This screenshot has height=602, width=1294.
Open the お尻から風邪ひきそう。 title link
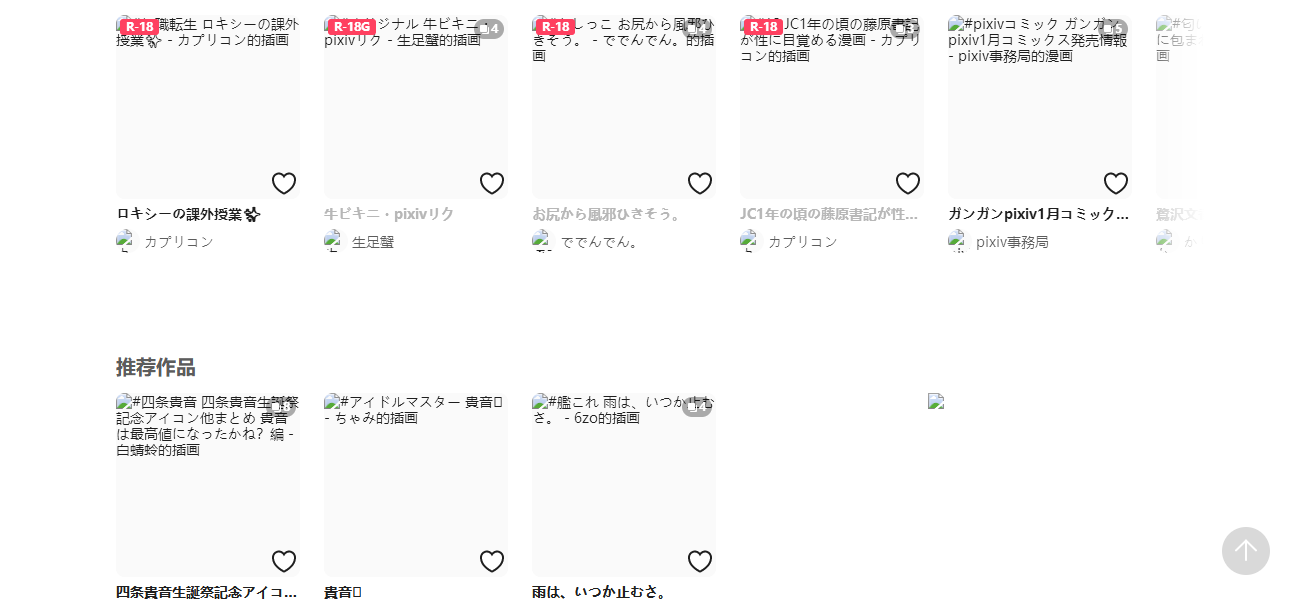pos(607,214)
